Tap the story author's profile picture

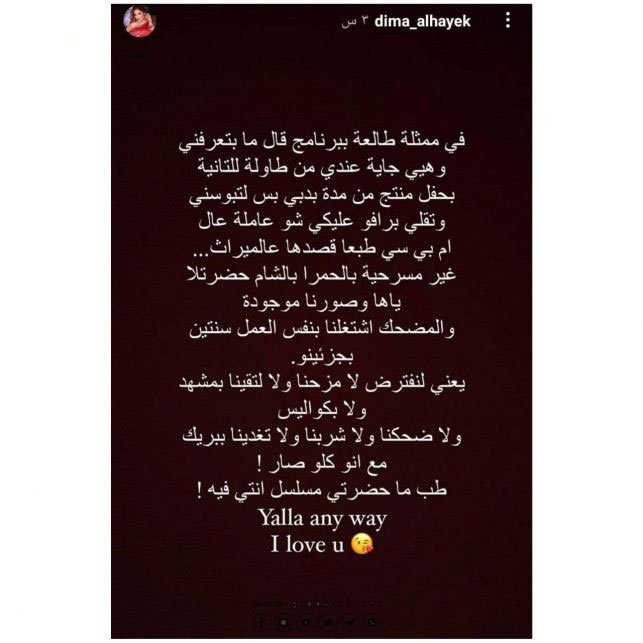pyautogui.click(x=138, y=22)
